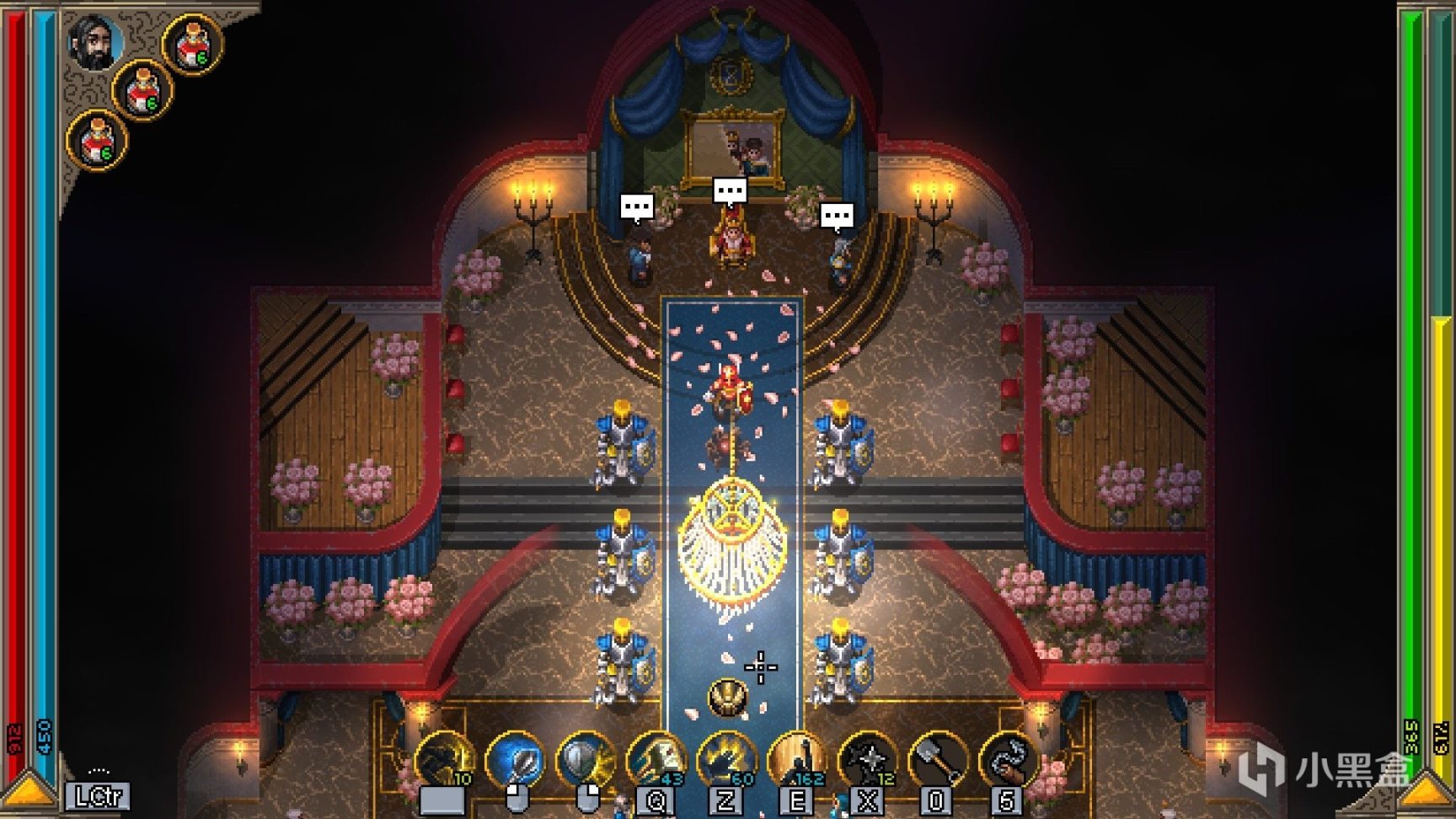The width and height of the screenshot is (1456, 819).
Task: Open the bearded character portrait
Action: (94, 44)
